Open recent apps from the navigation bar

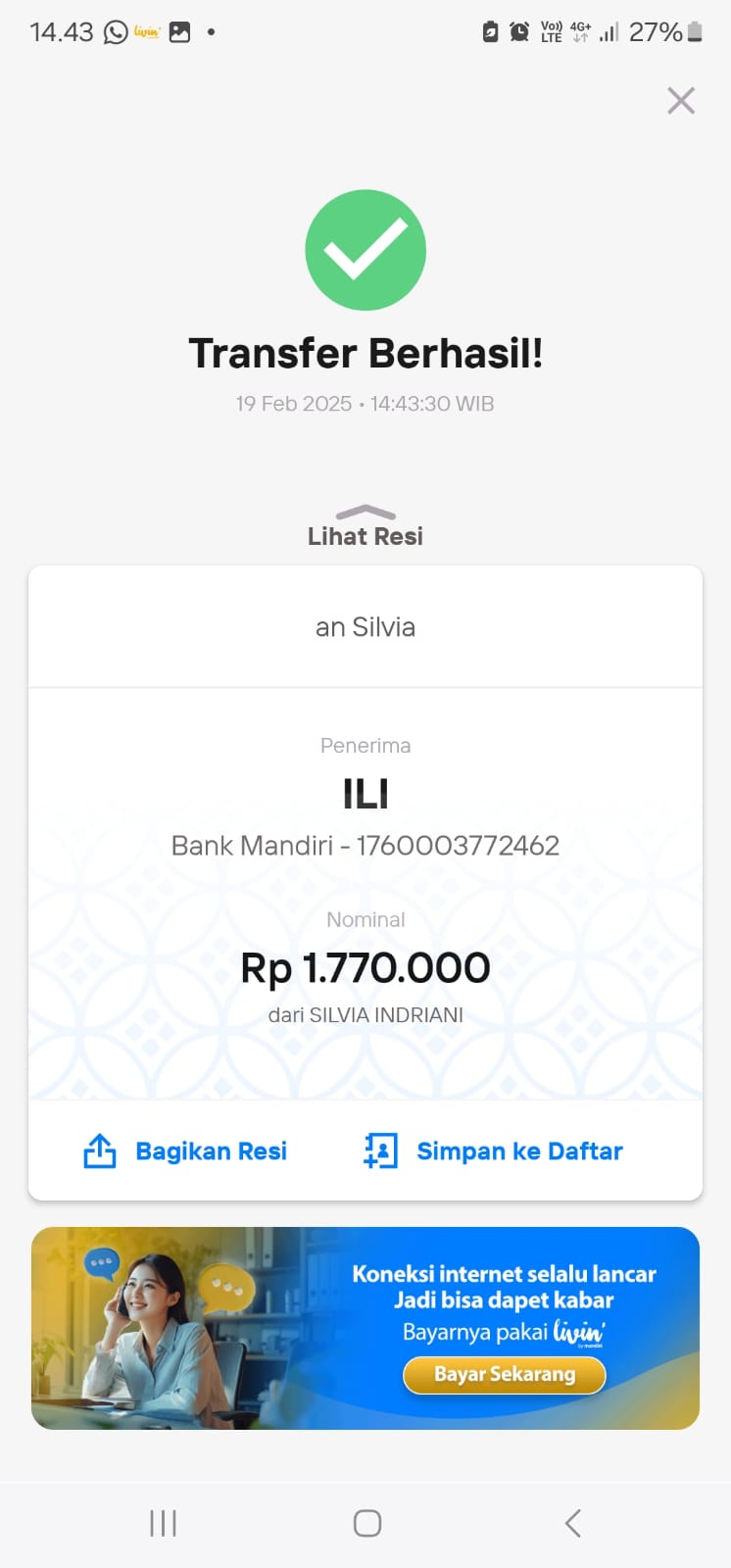(x=163, y=1523)
